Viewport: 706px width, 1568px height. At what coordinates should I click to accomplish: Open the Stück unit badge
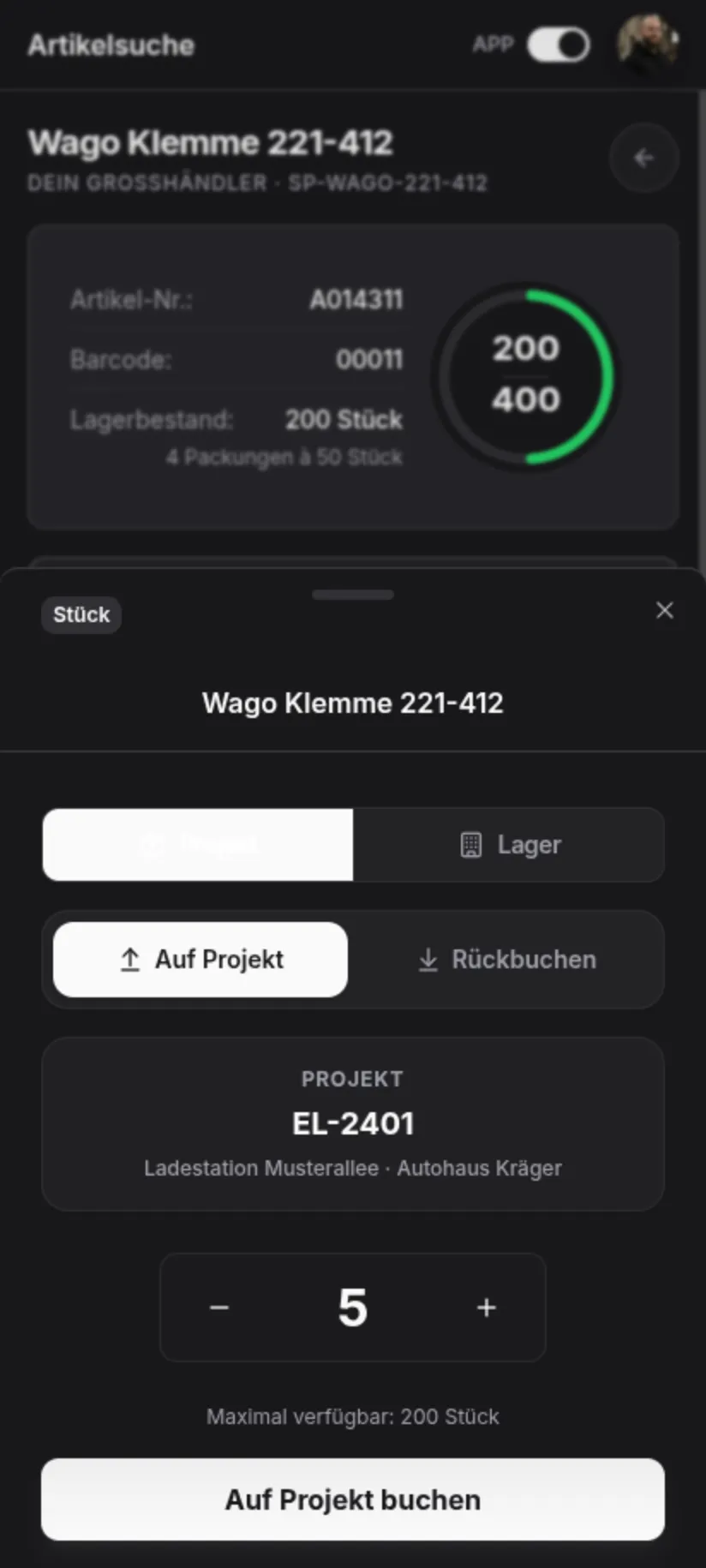point(81,614)
